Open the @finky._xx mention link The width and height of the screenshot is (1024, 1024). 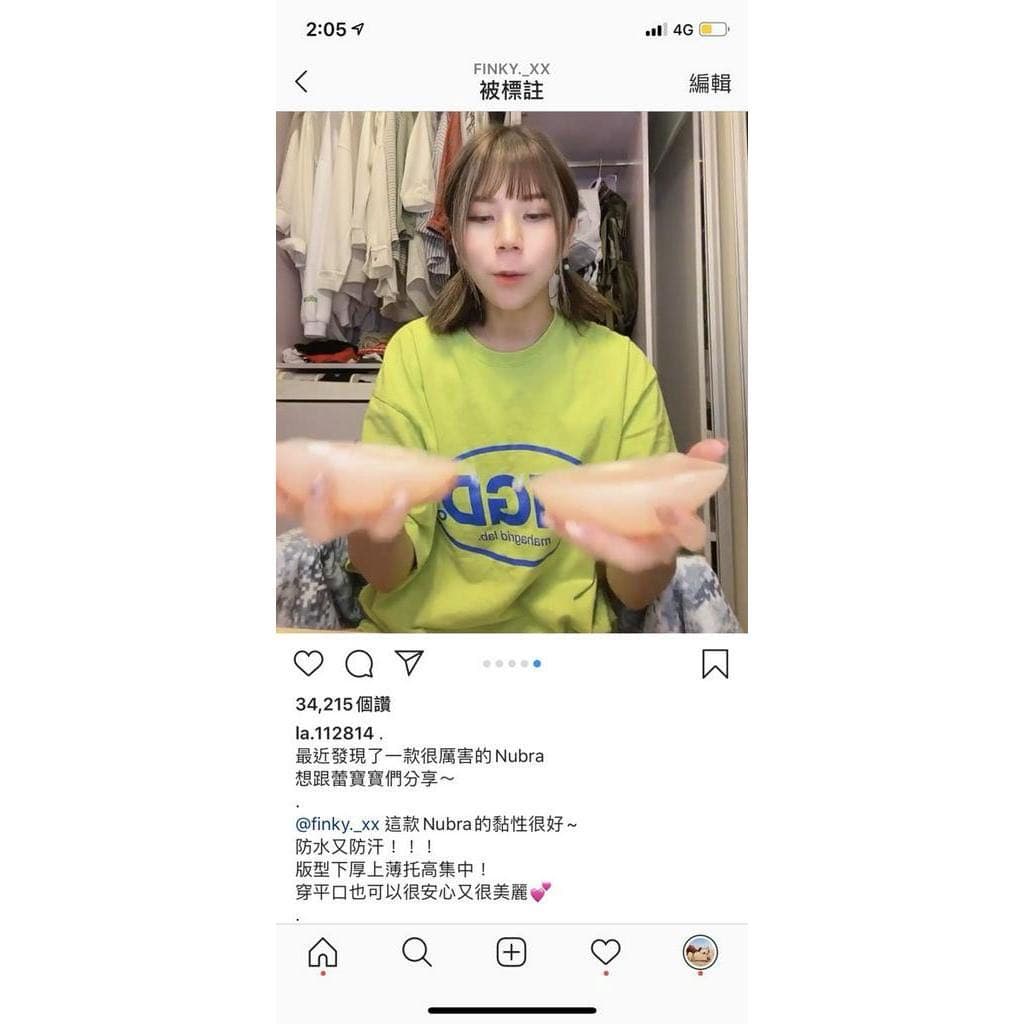(337, 824)
